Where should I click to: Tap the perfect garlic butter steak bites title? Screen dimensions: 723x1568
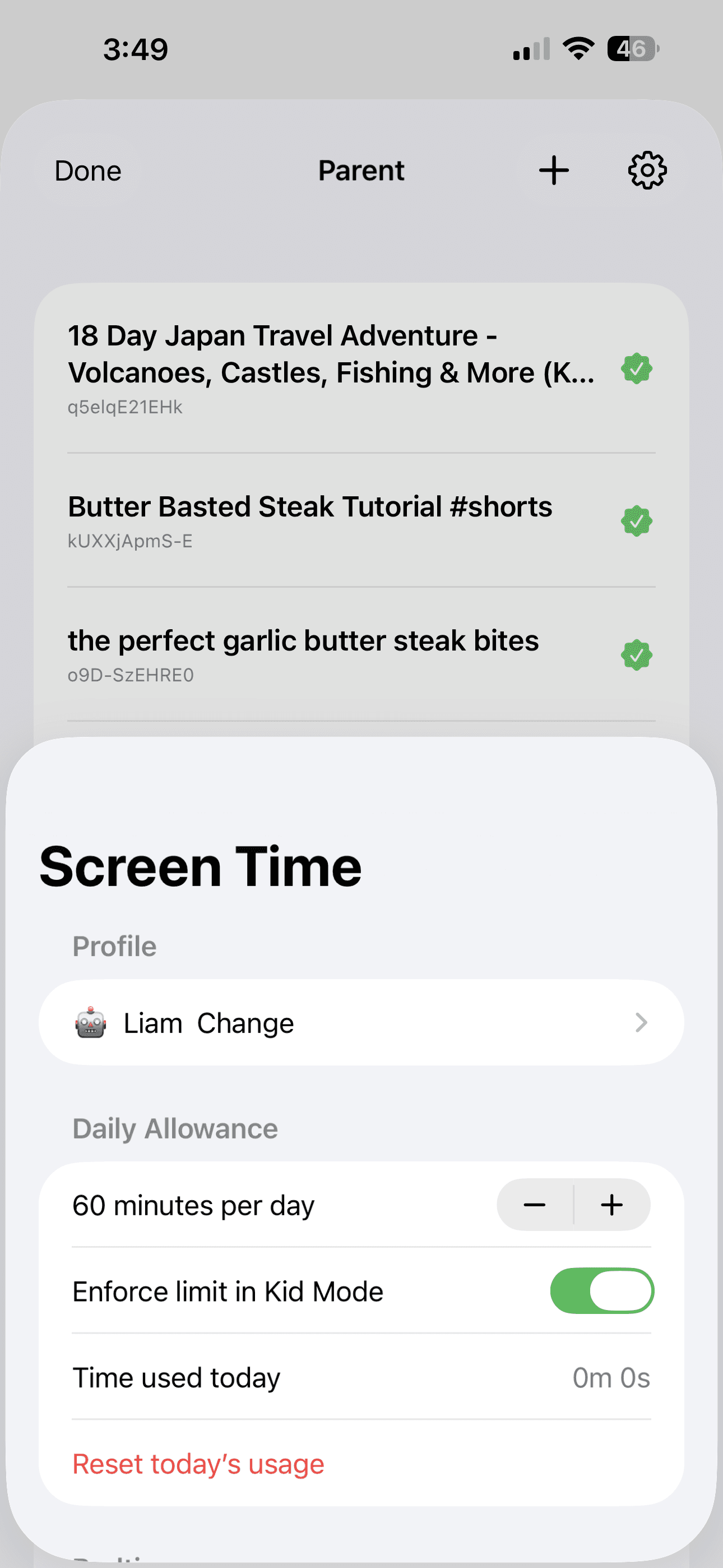click(303, 640)
